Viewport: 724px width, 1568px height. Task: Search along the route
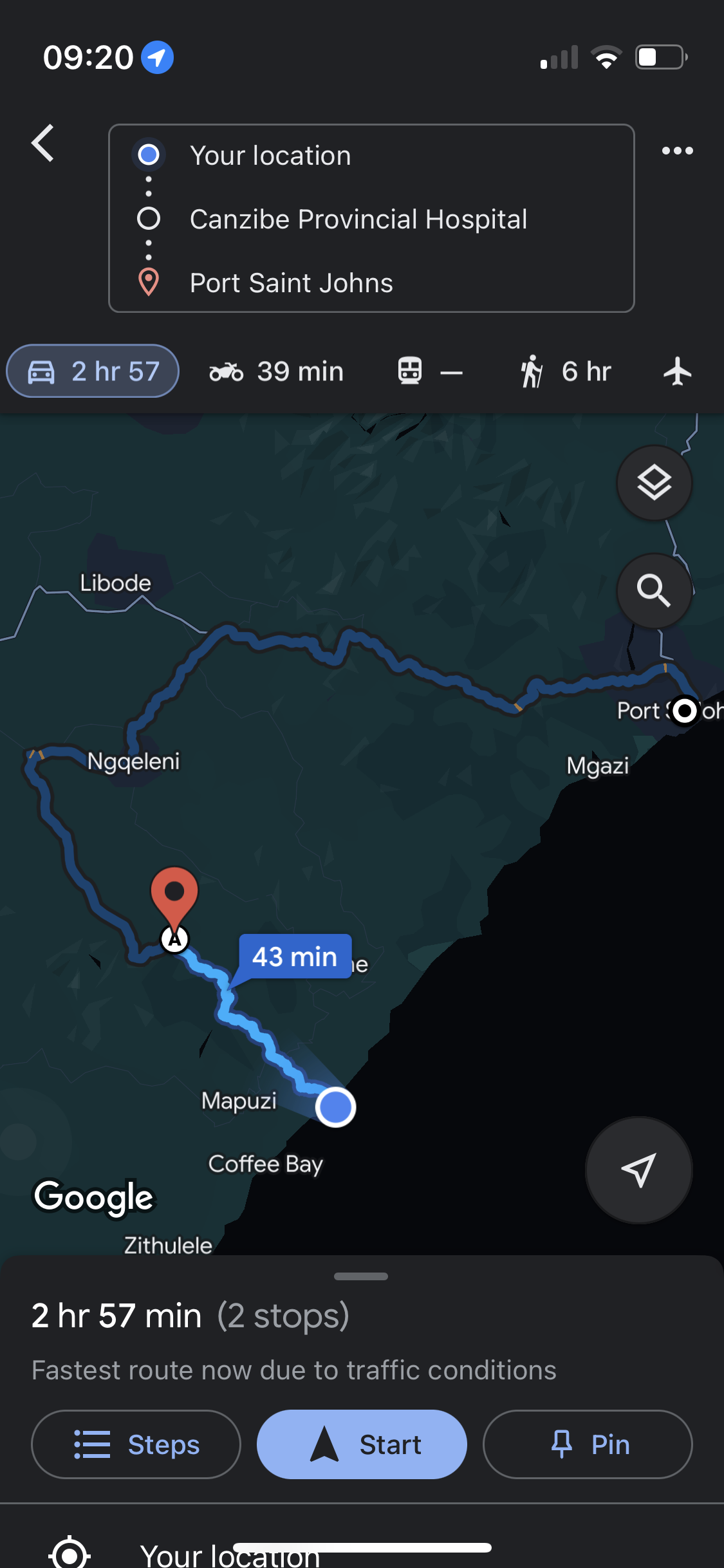coord(654,590)
